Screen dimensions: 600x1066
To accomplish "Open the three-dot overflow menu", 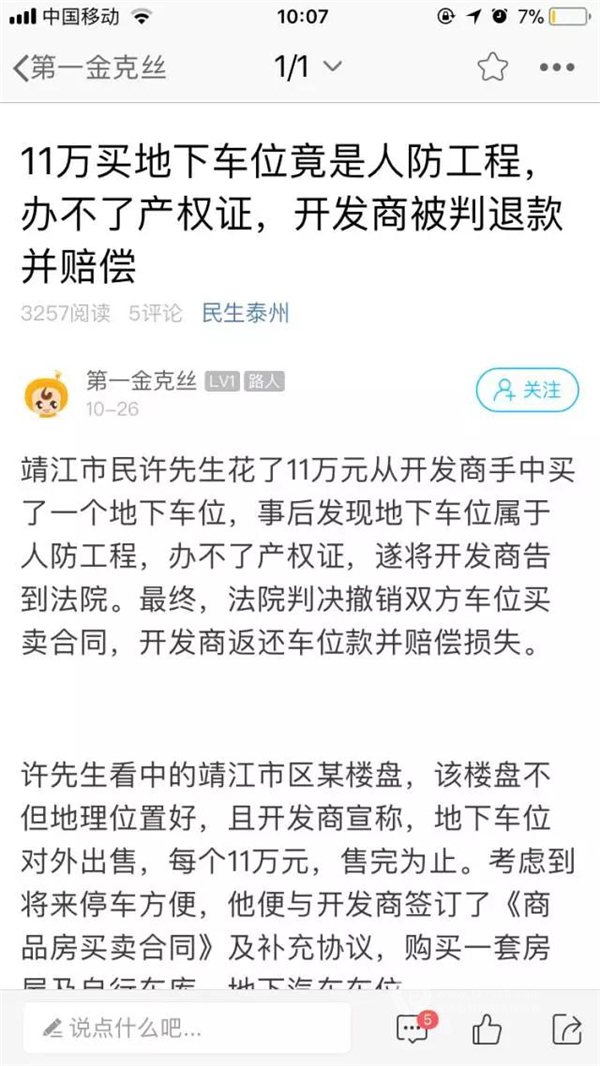I will tap(557, 68).
